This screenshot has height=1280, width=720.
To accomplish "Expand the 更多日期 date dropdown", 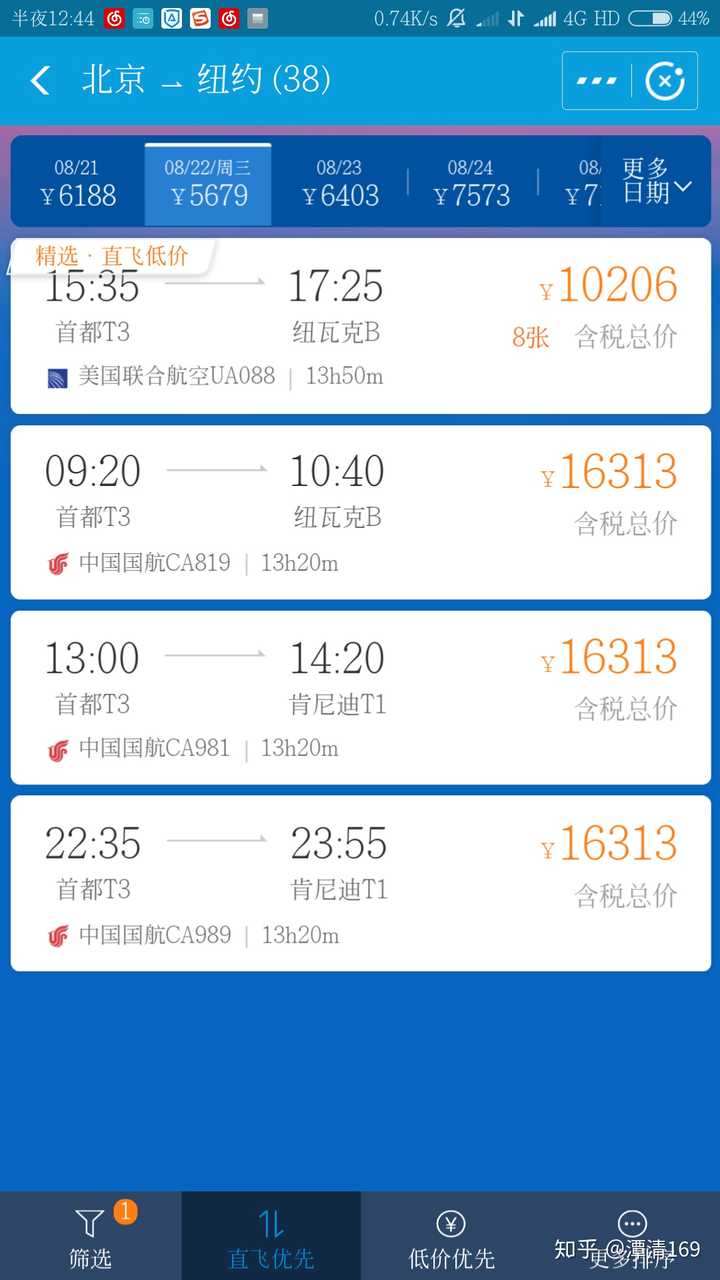I will (655, 183).
